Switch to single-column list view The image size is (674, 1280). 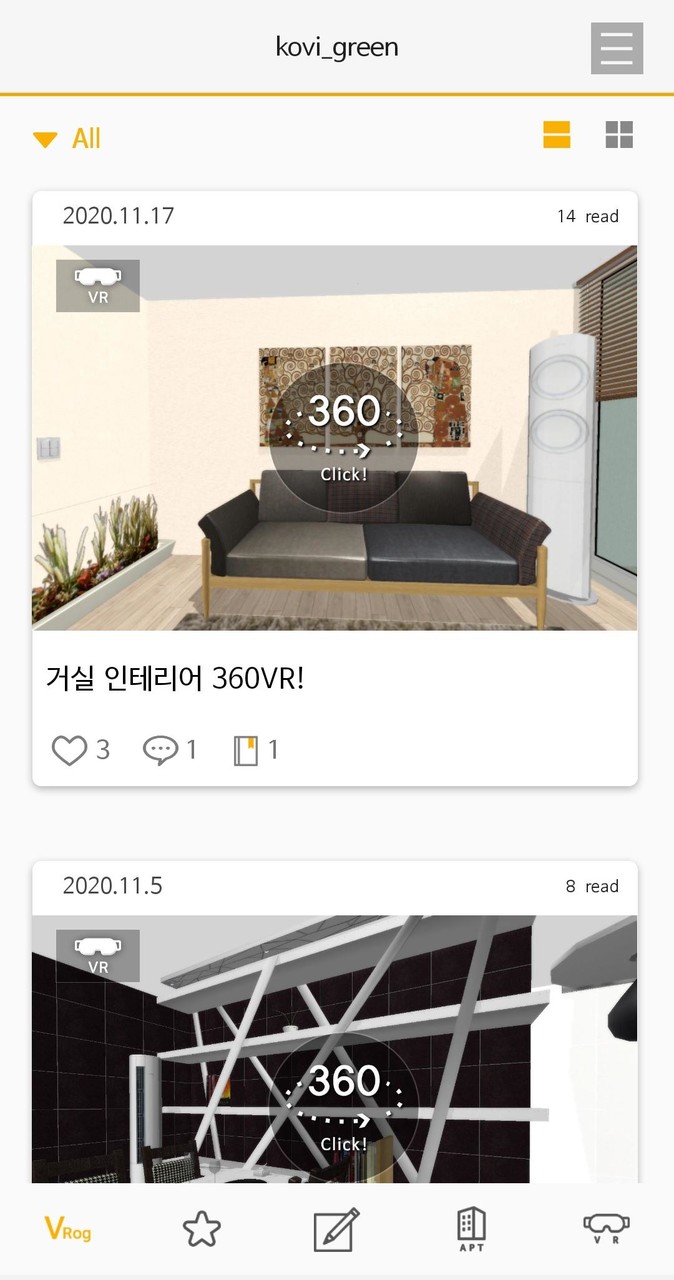coord(557,135)
